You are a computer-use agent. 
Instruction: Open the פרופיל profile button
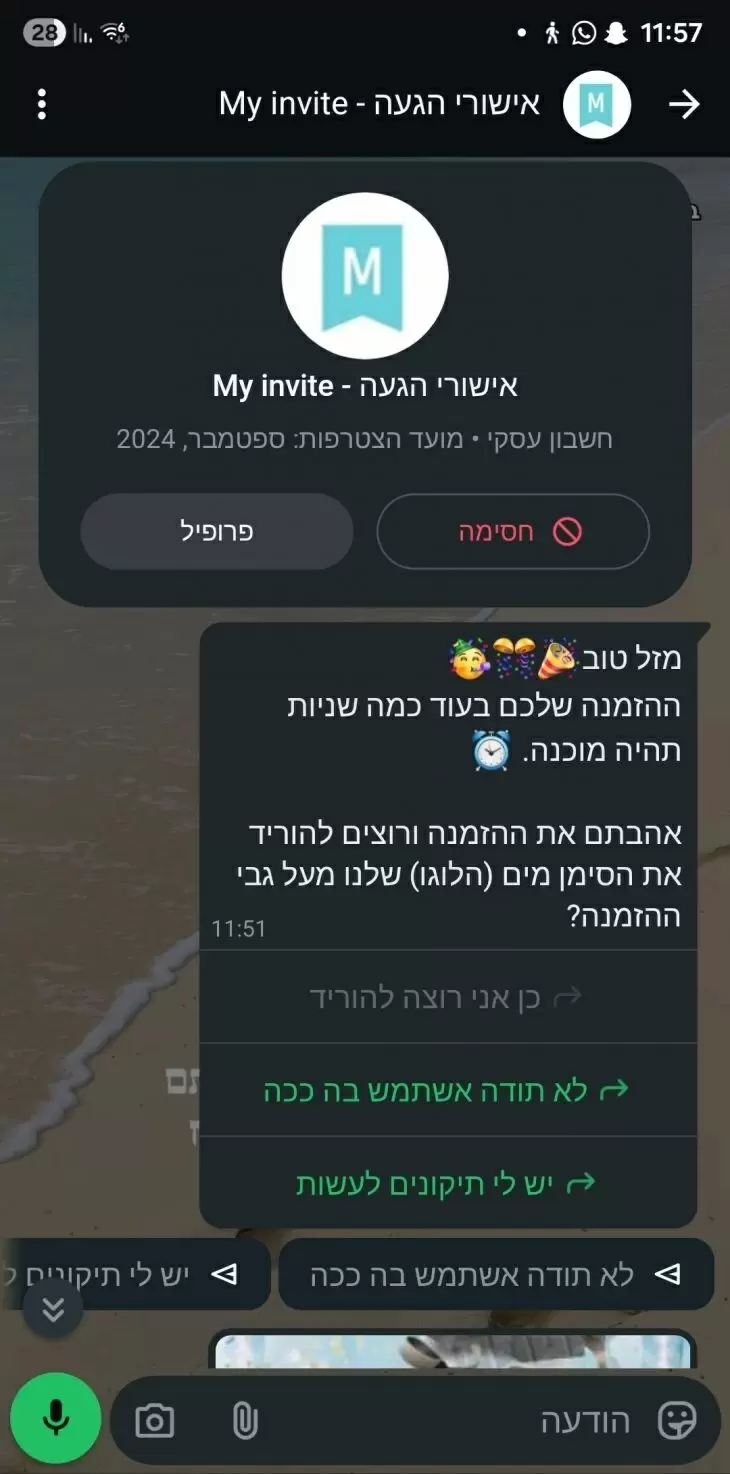coord(217,531)
